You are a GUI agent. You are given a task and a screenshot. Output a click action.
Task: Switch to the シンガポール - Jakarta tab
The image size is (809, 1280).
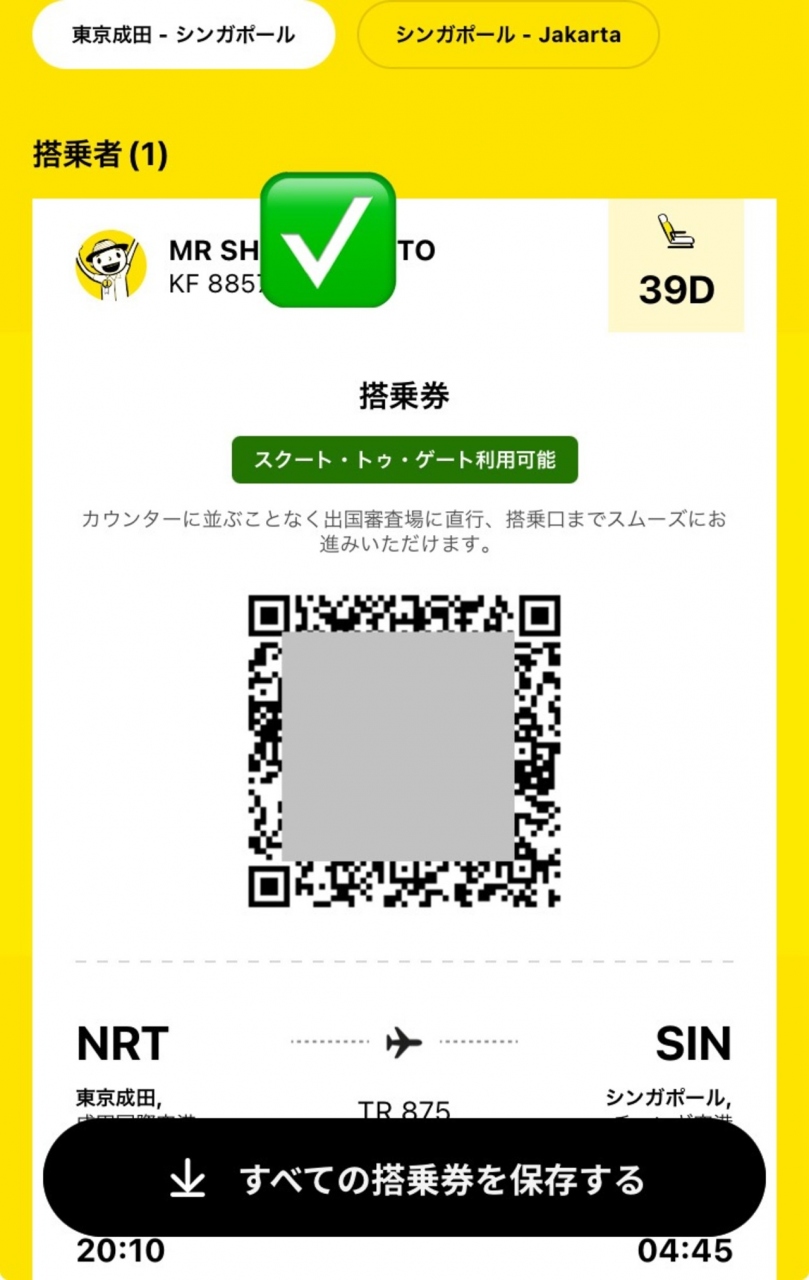(508, 35)
